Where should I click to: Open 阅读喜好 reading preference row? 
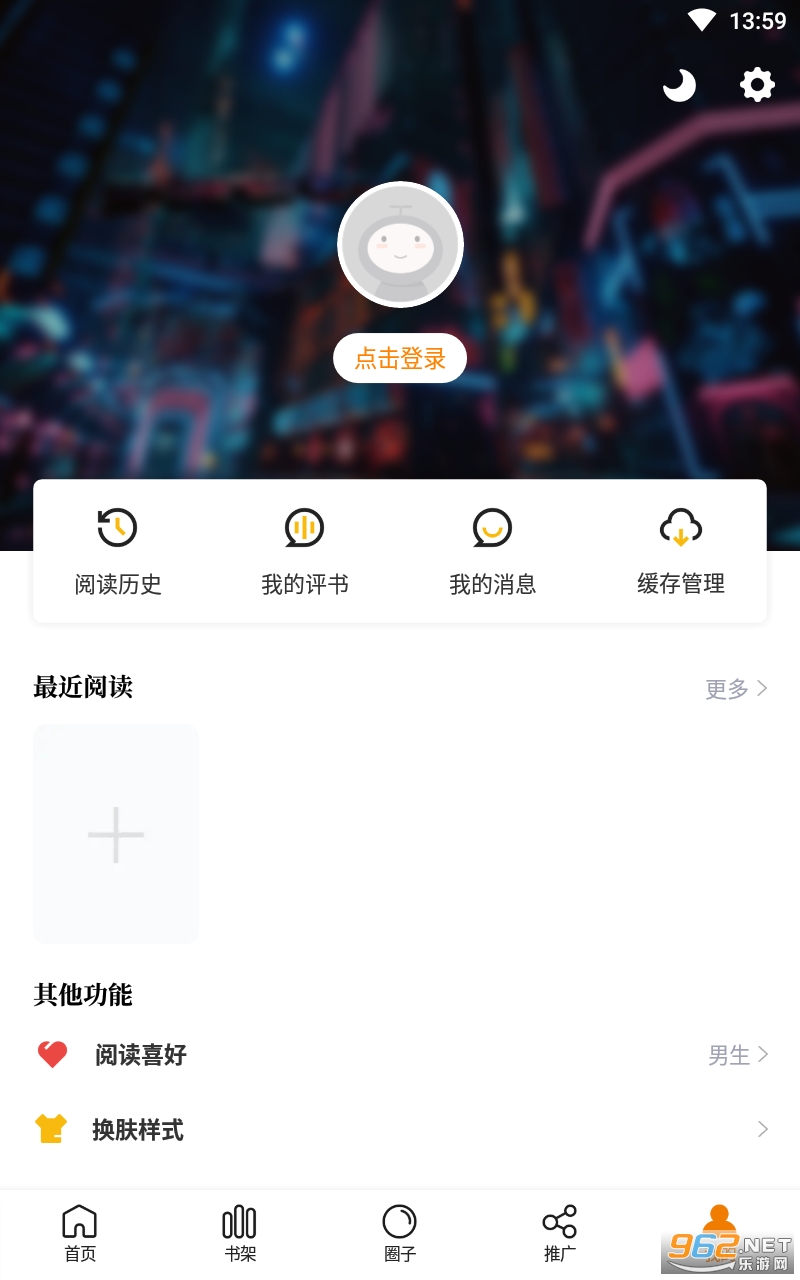tap(400, 1055)
